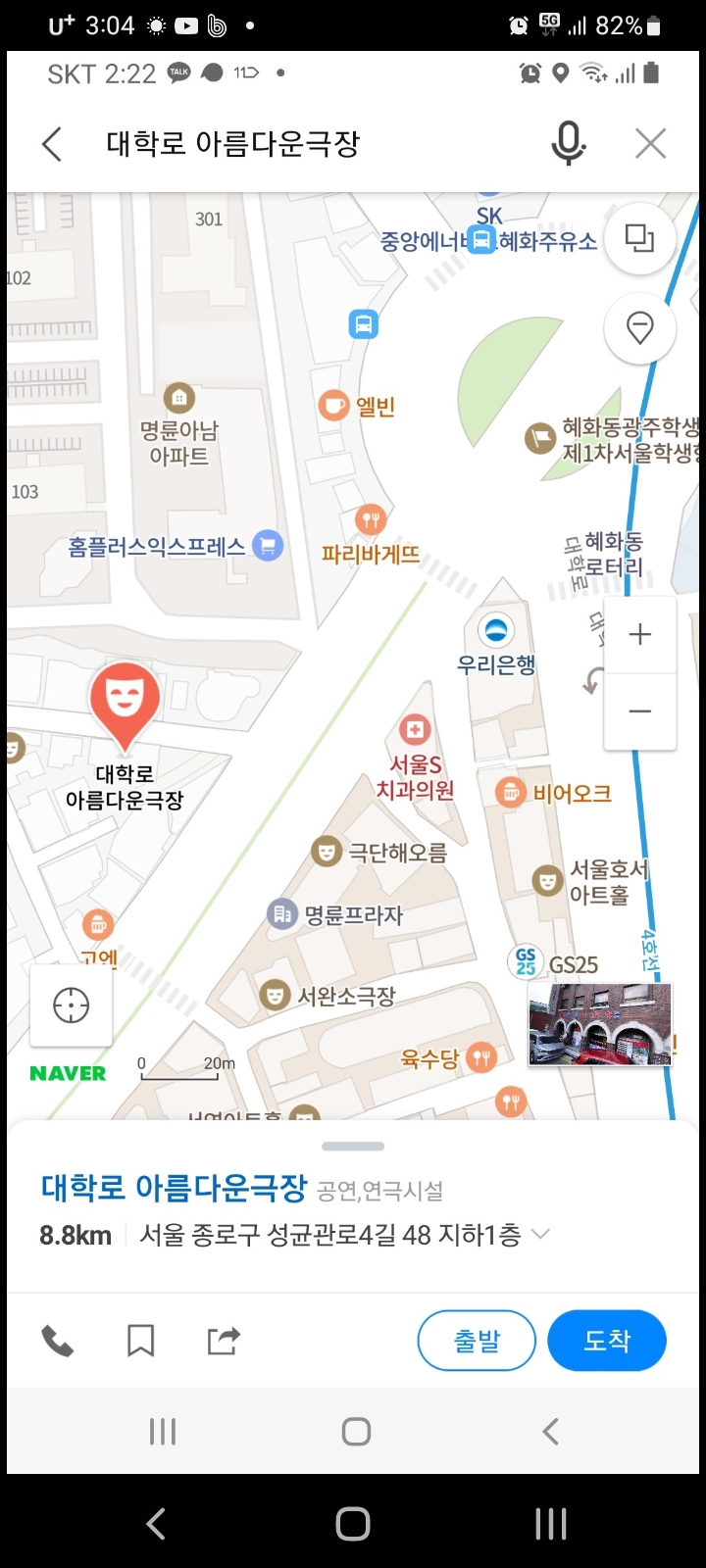Zoom out on the map
The image size is (706, 1568).
point(639,711)
